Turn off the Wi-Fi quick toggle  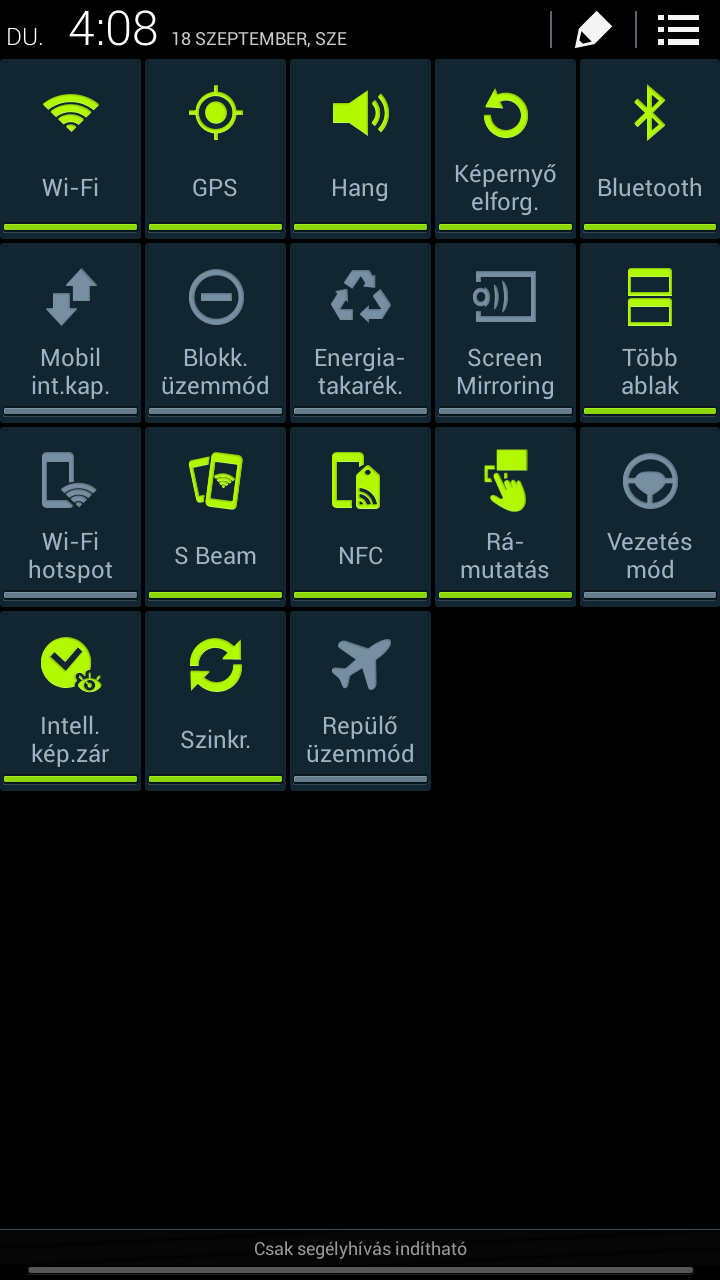point(70,145)
